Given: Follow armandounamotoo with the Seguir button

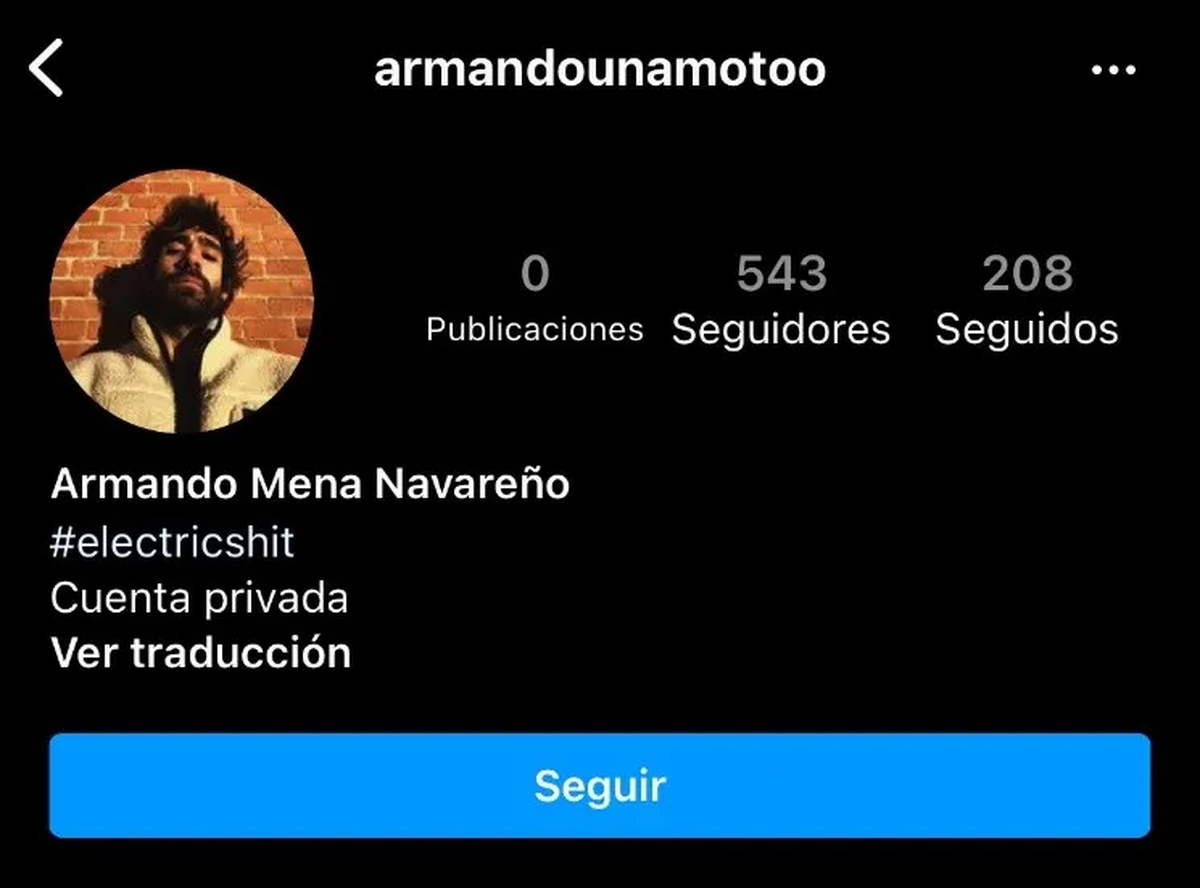Looking at the screenshot, I should click(599, 786).
